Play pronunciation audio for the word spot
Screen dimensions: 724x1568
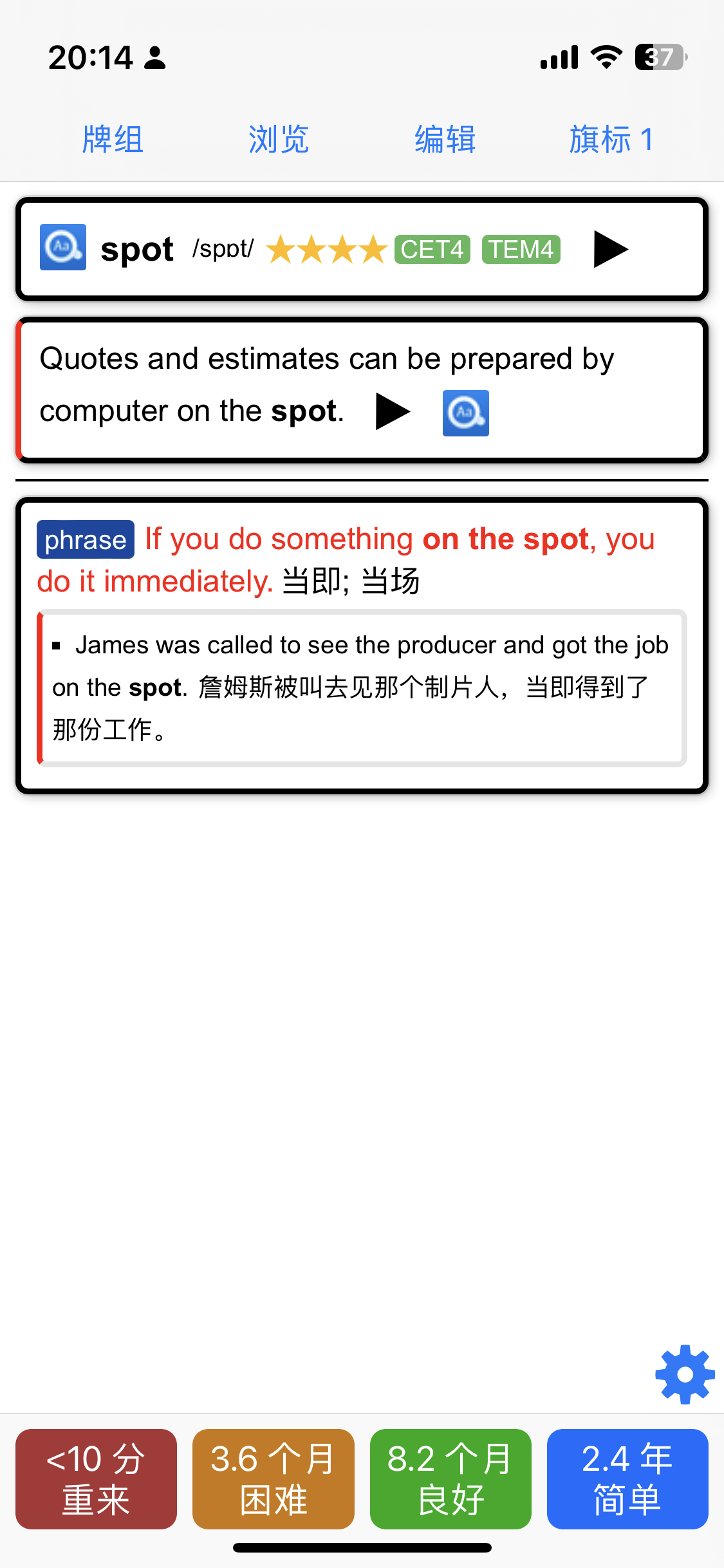point(610,249)
